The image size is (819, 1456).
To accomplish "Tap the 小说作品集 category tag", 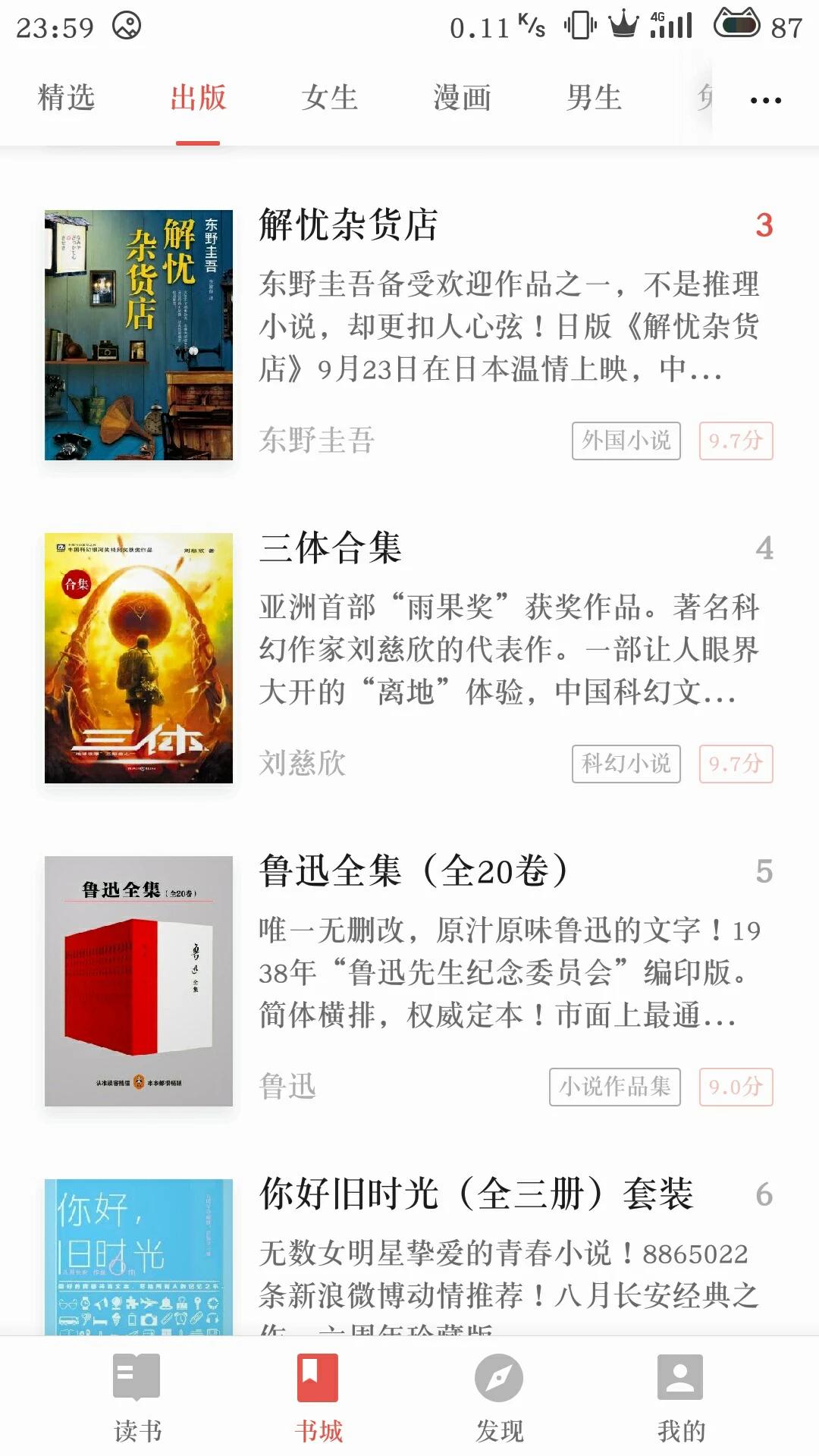I will click(615, 1087).
